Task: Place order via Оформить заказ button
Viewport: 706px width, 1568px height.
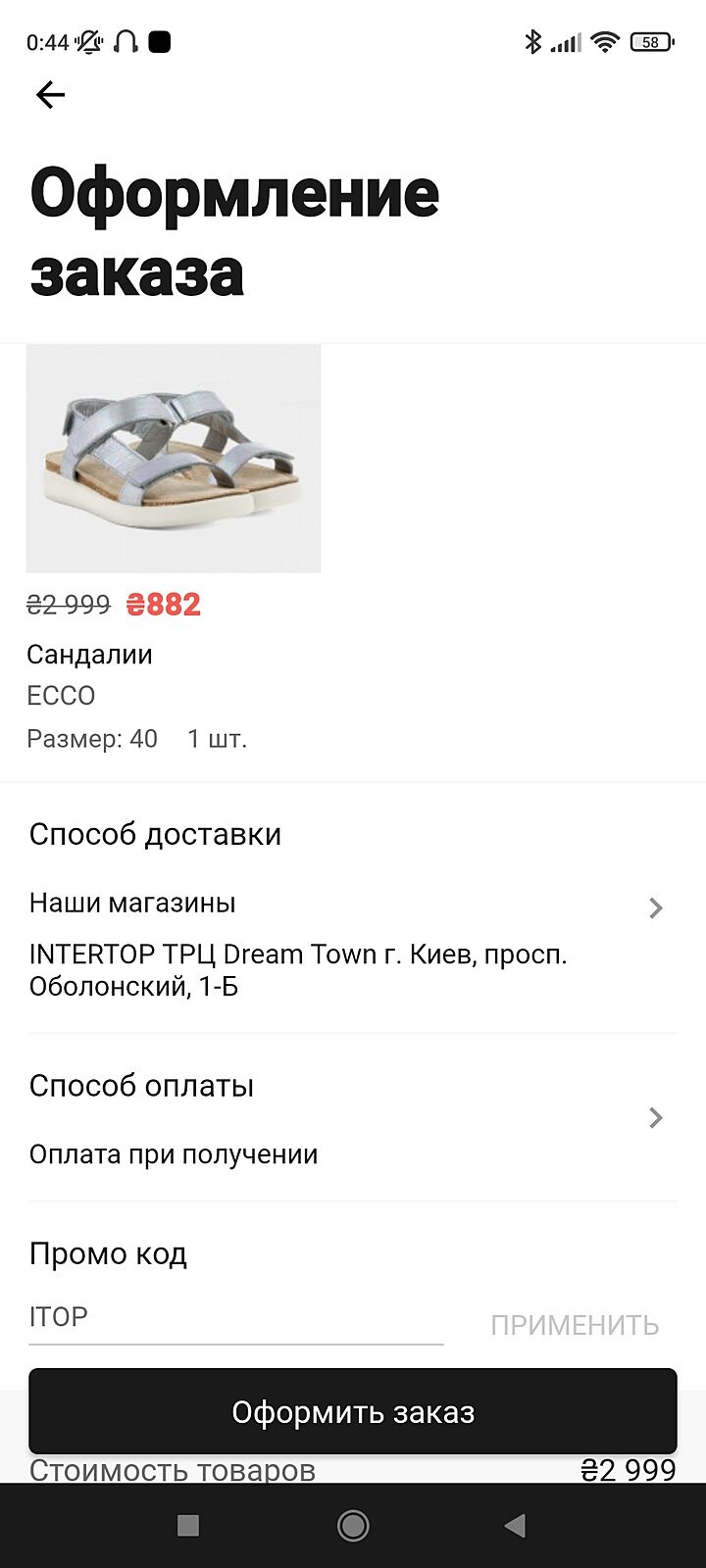Action: (353, 1412)
